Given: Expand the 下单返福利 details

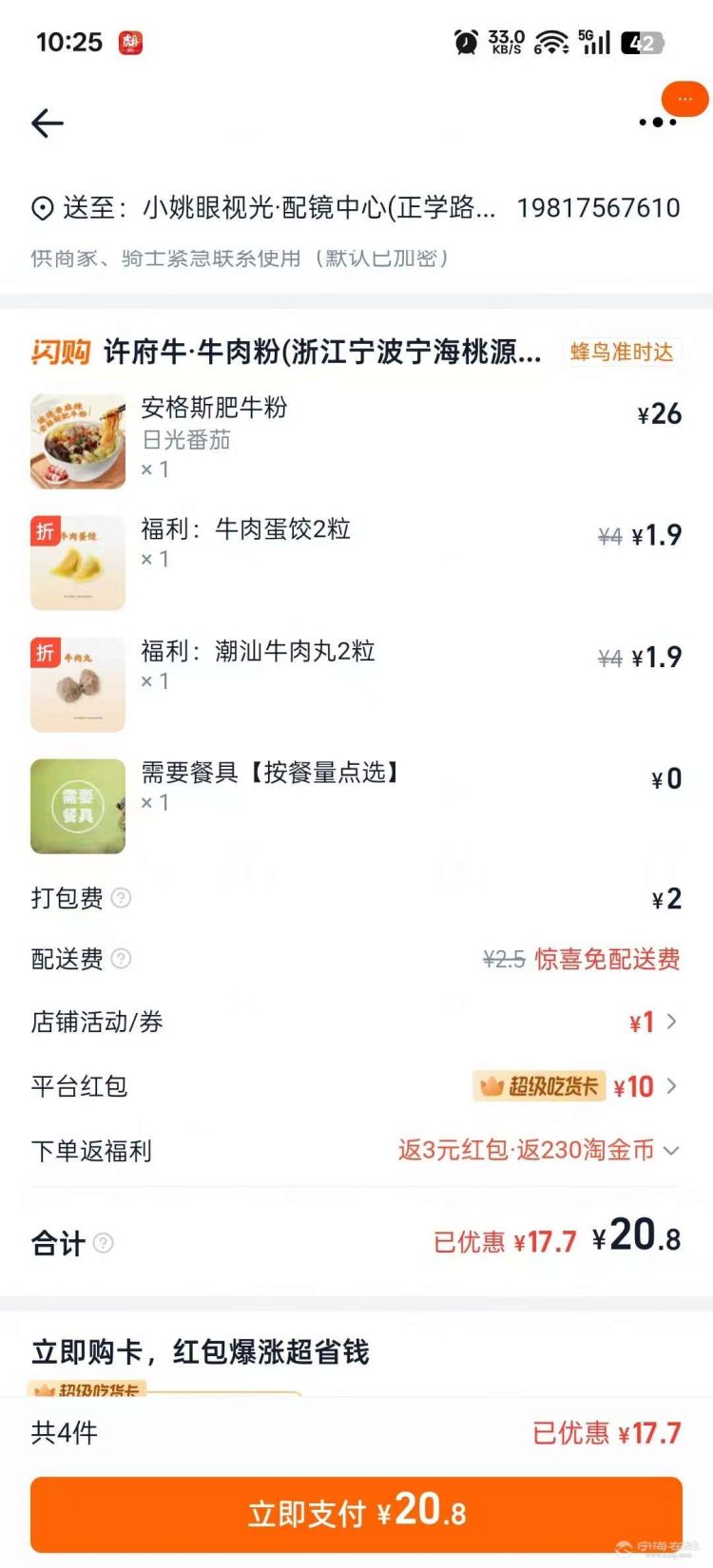Looking at the screenshot, I should tap(671, 1151).
